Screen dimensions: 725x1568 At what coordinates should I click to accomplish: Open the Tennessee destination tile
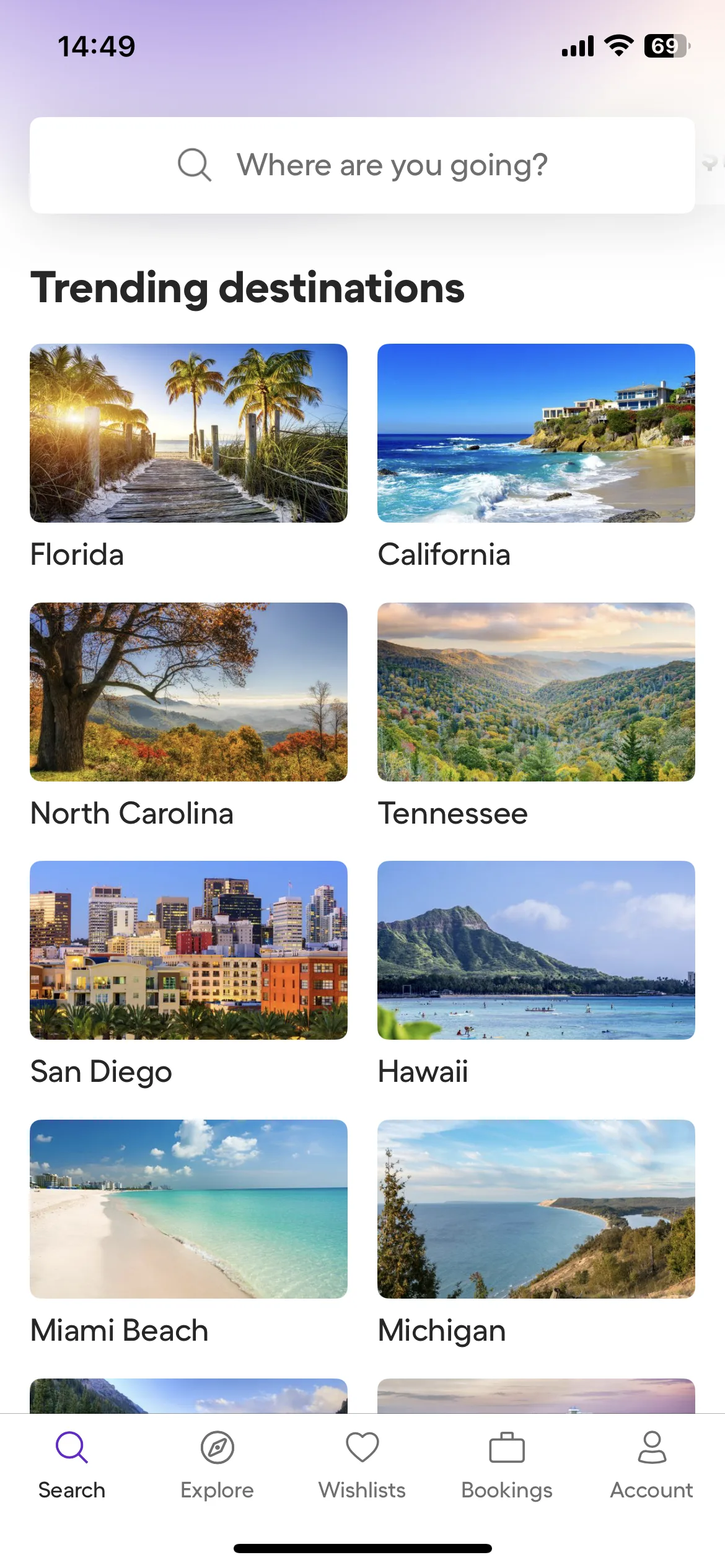point(536,692)
